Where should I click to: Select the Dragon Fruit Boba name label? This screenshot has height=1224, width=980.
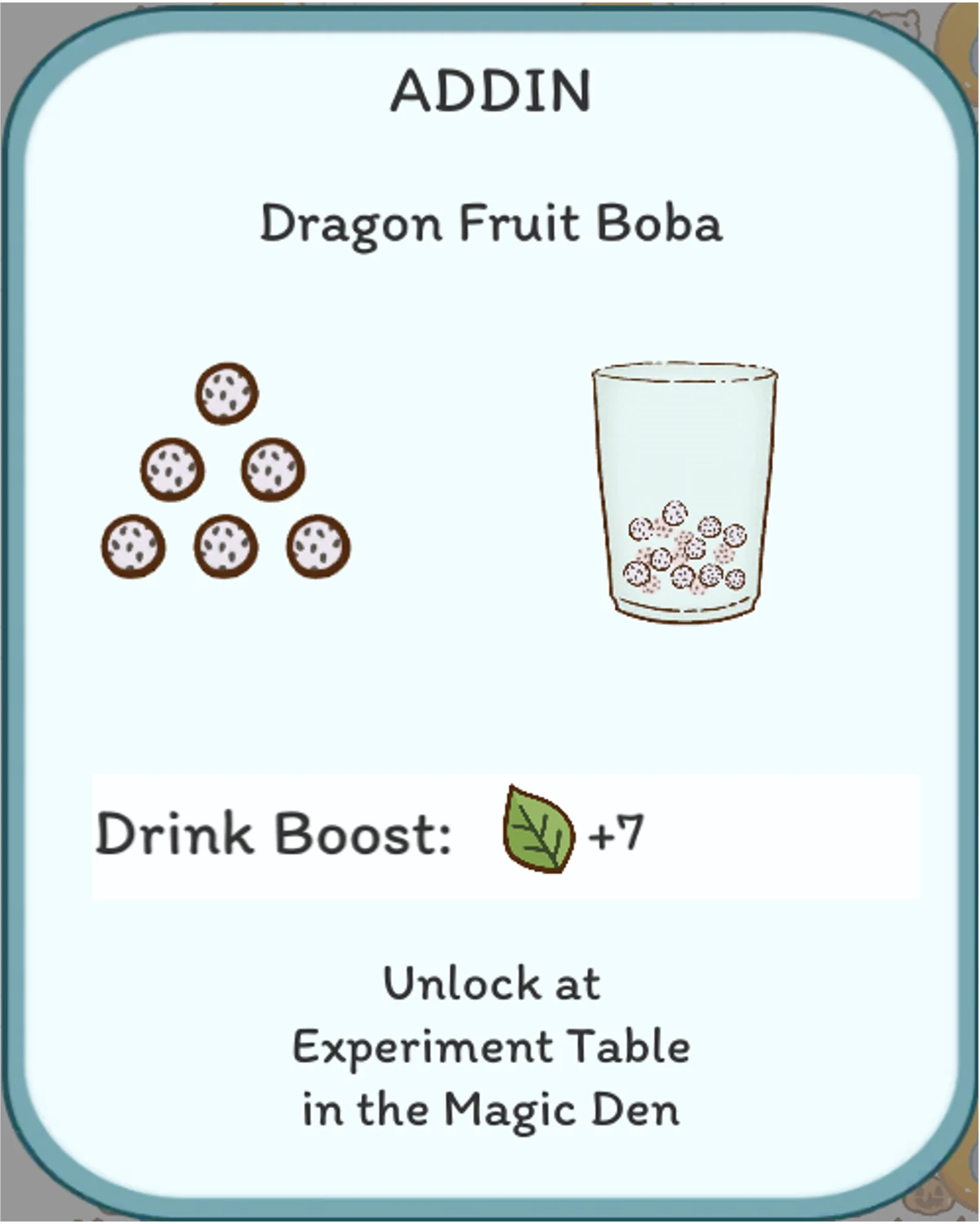(x=490, y=223)
